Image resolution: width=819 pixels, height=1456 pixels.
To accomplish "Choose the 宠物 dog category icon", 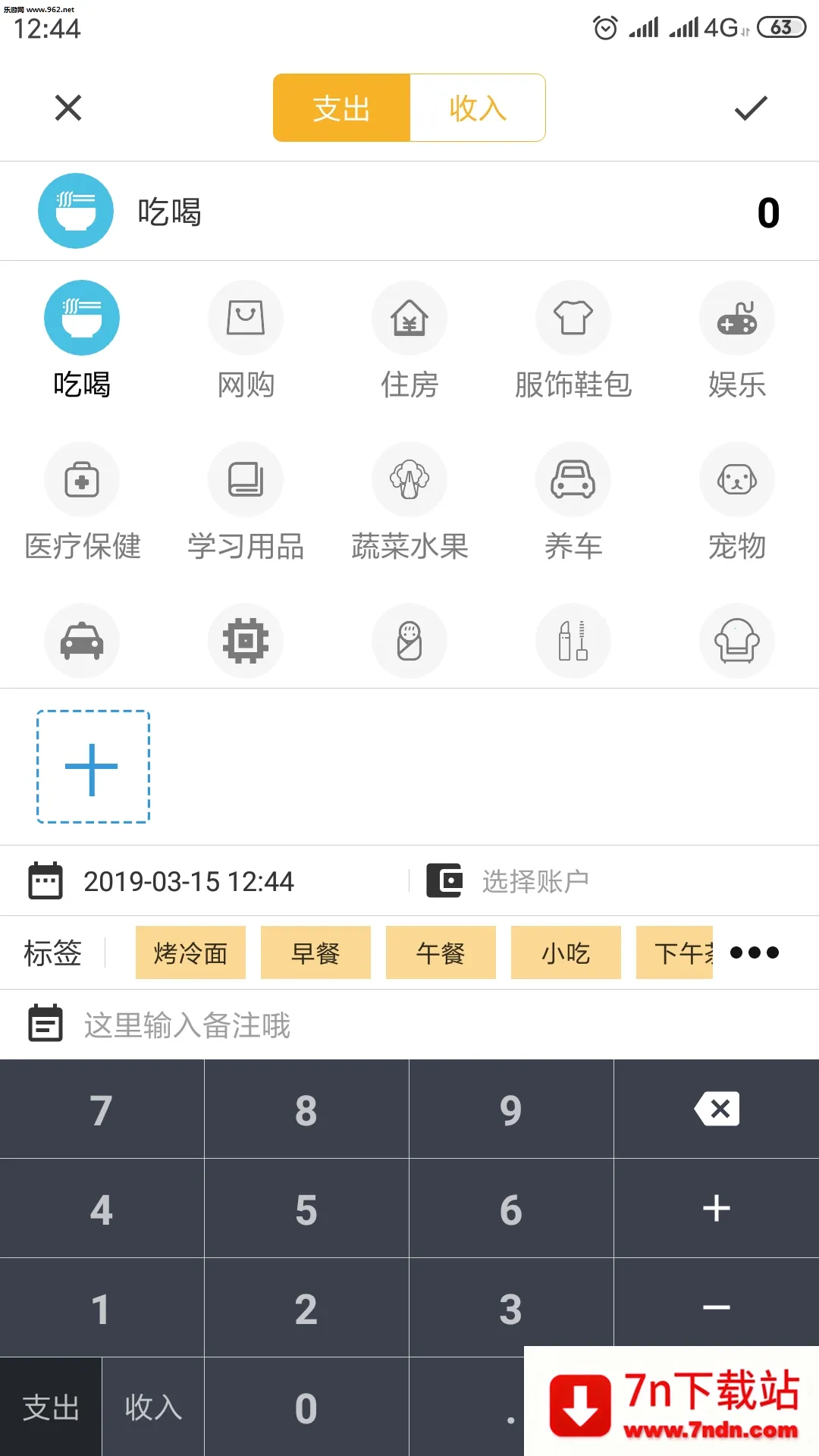I will click(x=736, y=479).
